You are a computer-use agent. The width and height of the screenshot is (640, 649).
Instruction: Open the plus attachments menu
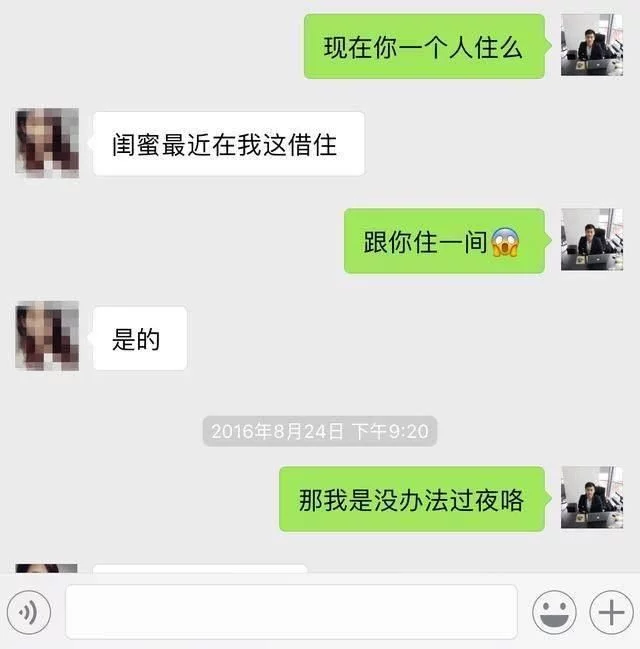click(x=609, y=611)
